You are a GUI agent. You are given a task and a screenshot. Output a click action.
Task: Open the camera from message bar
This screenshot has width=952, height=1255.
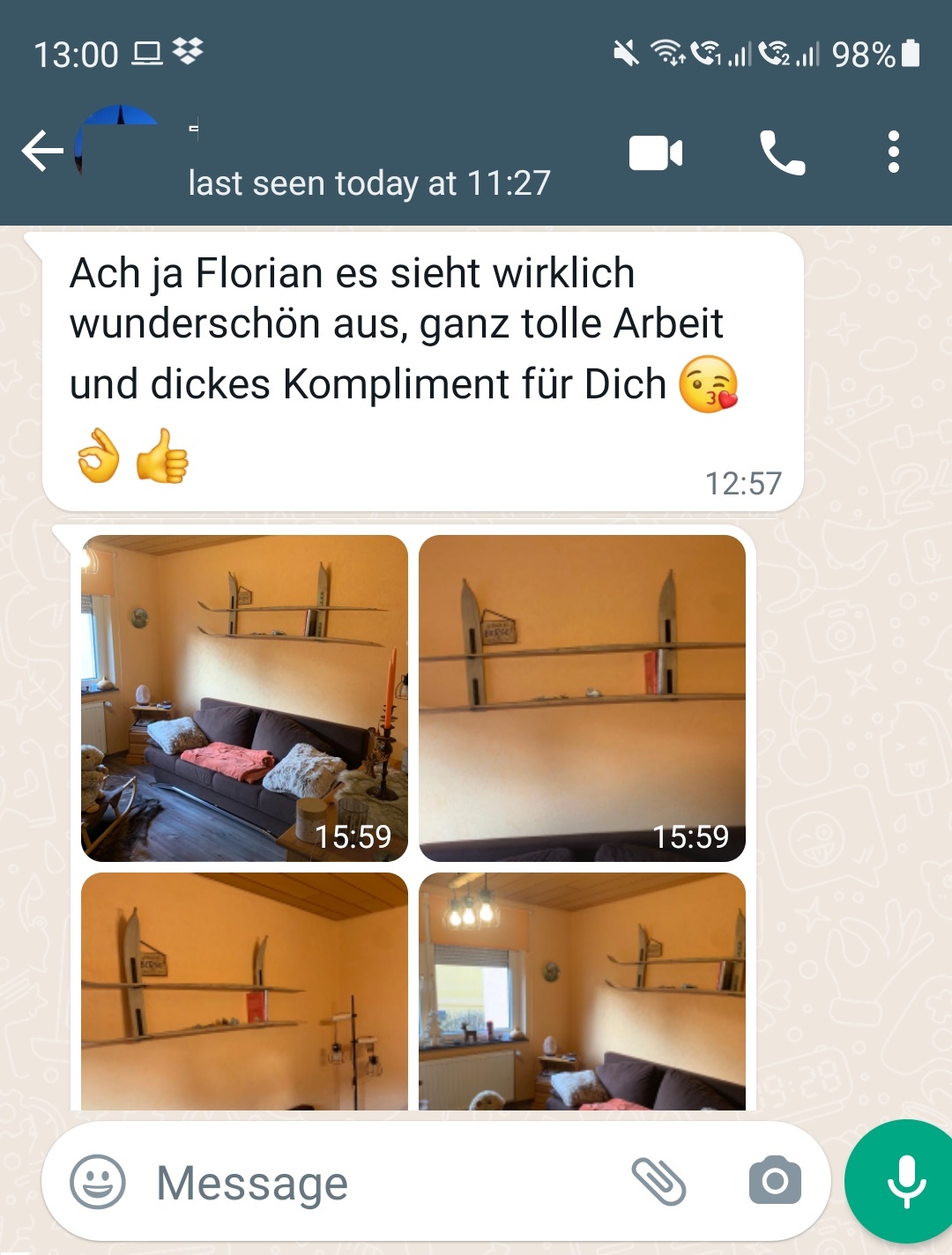tap(775, 1182)
